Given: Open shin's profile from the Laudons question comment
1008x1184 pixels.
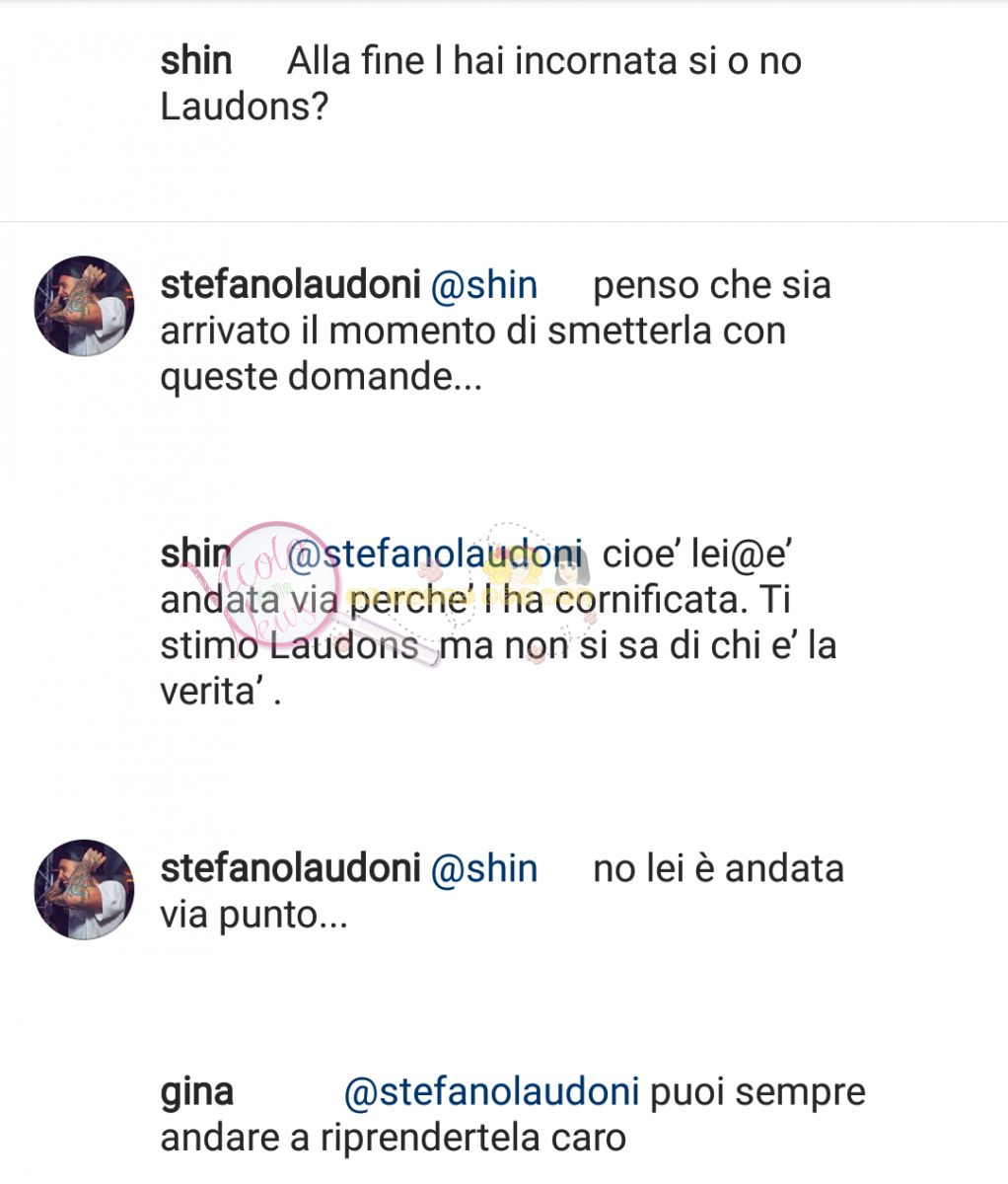Looking at the screenshot, I should tap(195, 61).
